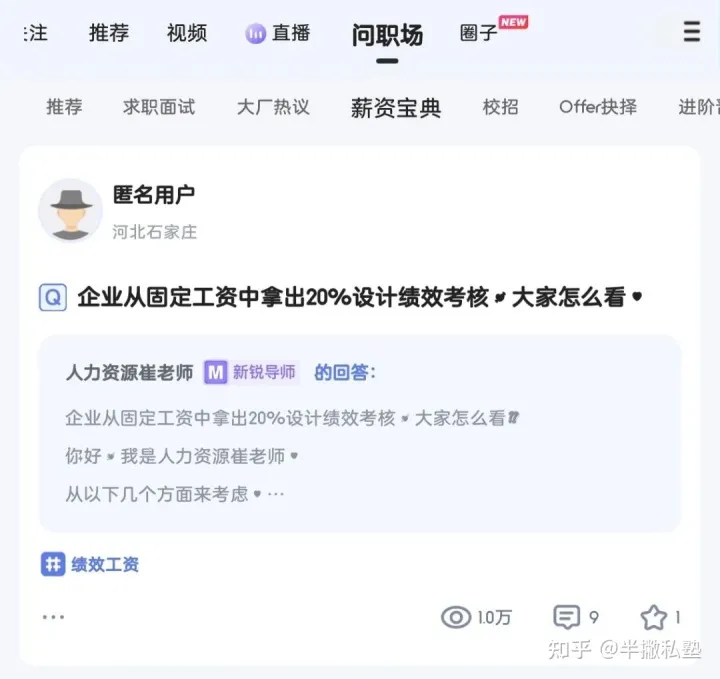Open the 绩效工资 hashtag
Image resolution: width=720 pixels, height=679 pixels.
click(x=90, y=564)
